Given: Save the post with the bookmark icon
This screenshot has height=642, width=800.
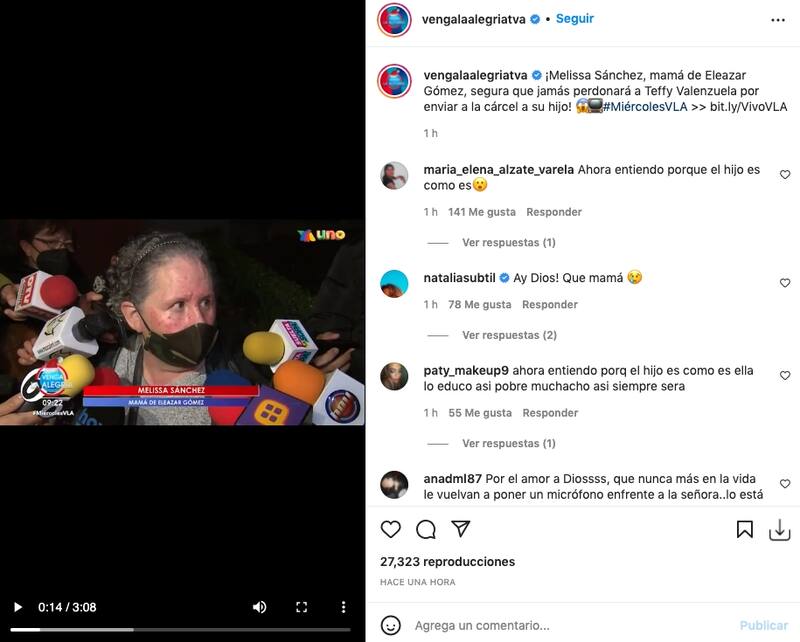Looking at the screenshot, I should [x=745, y=529].
